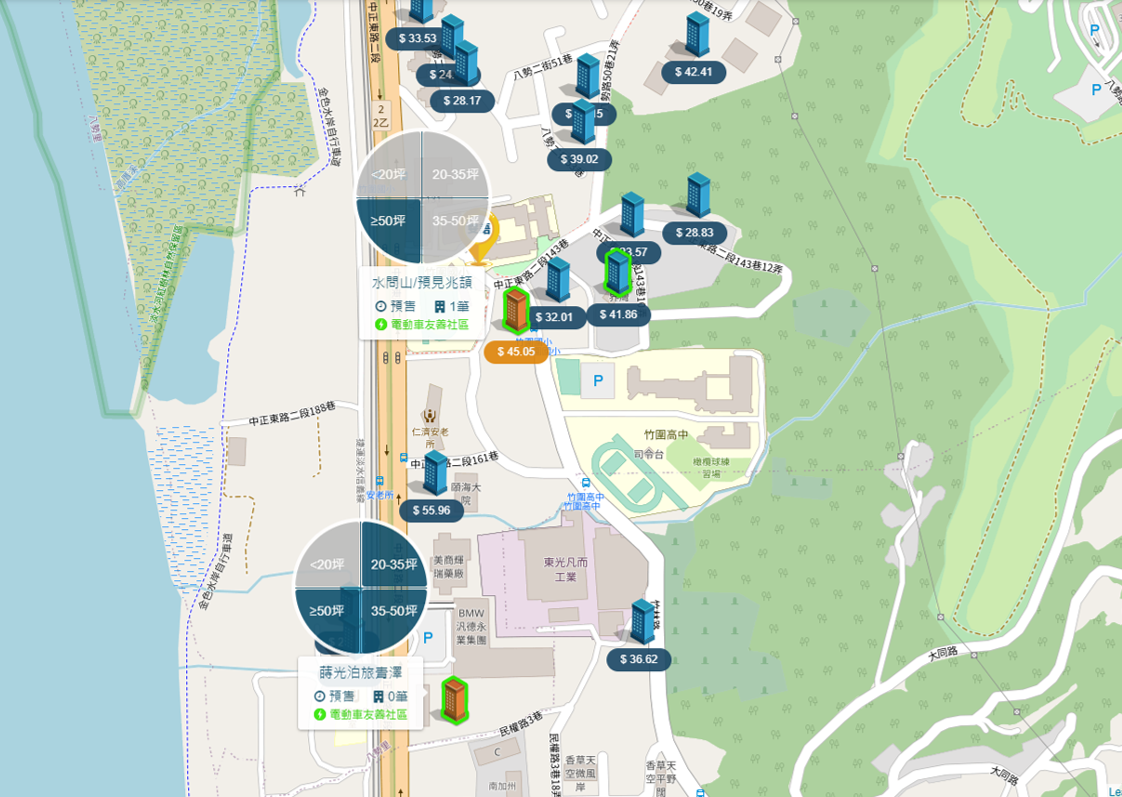
Task: Tap the building marker priced $ 36.62
Action: tap(639, 659)
